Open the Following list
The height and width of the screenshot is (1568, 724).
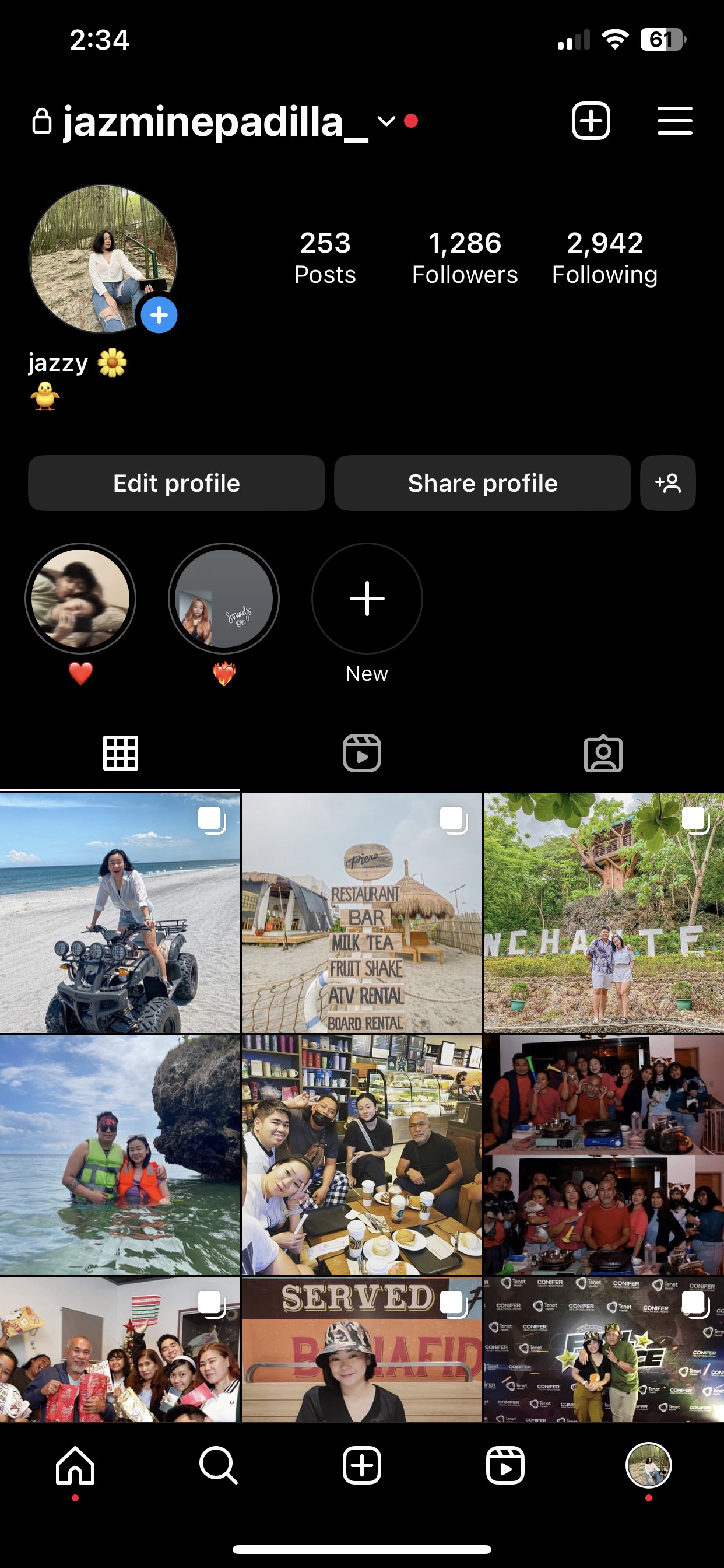(x=604, y=258)
